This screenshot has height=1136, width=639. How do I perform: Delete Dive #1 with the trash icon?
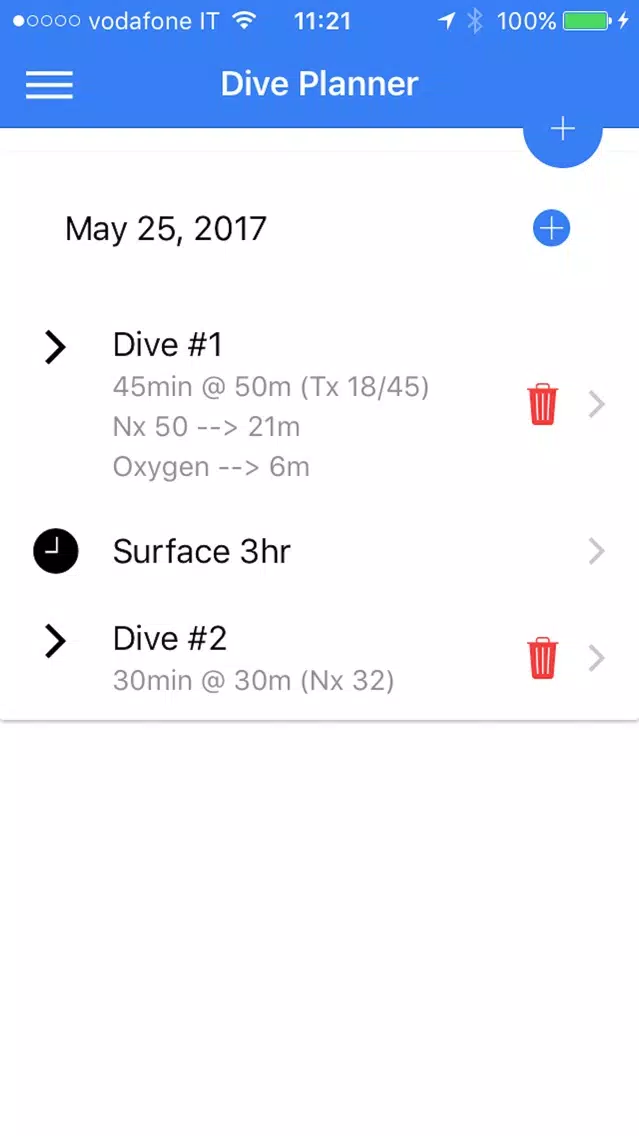click(543, 404)
